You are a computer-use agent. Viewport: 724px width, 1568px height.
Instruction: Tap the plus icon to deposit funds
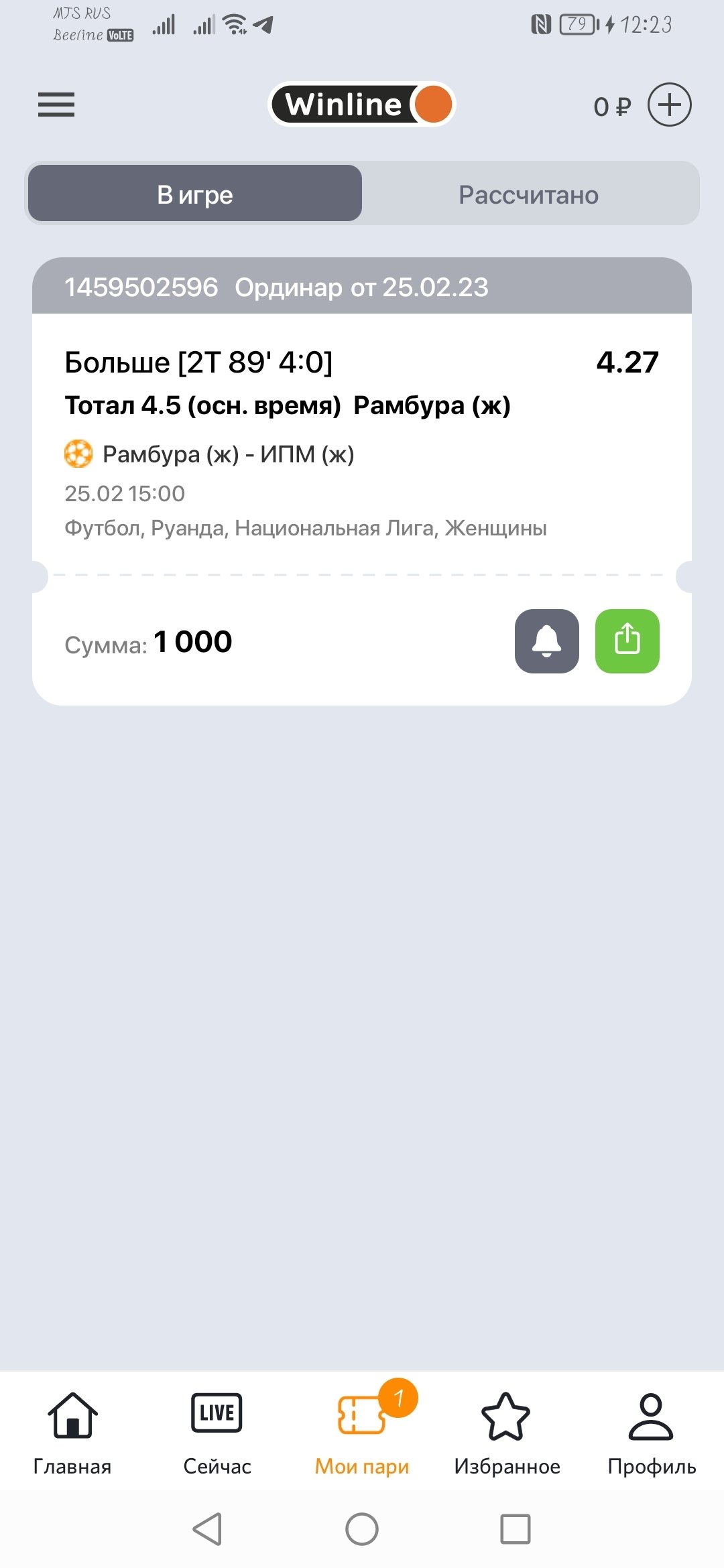[669, 105]
